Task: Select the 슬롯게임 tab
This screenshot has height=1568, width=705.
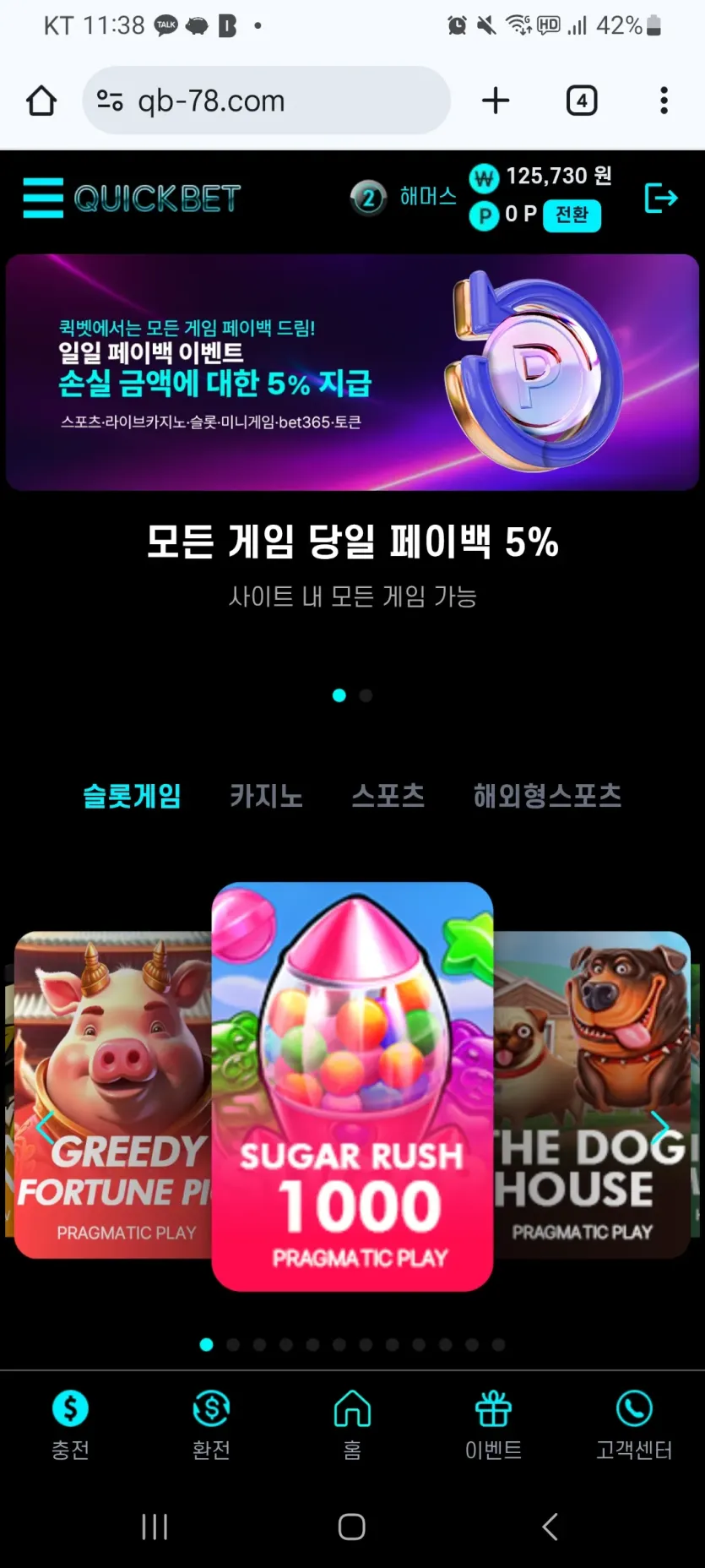Action: [132, 796]
